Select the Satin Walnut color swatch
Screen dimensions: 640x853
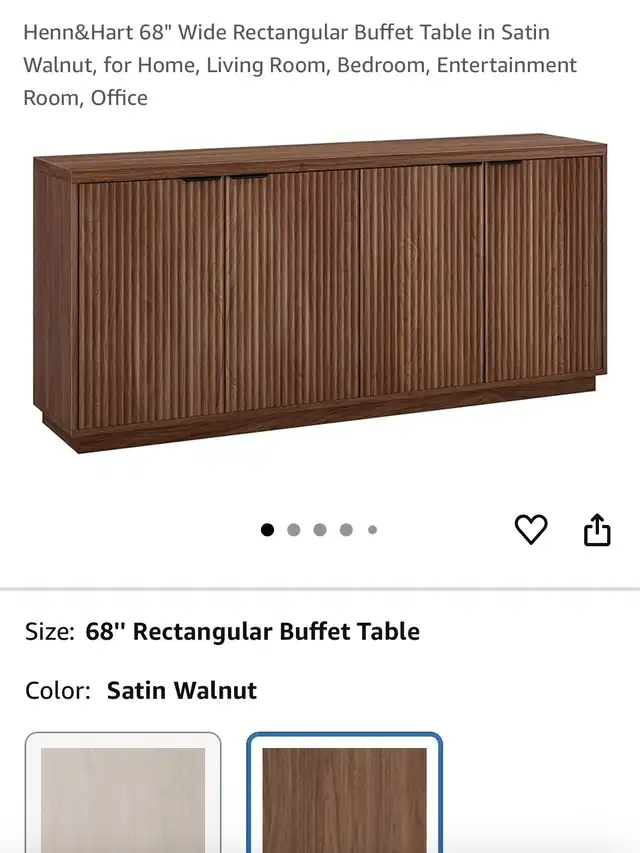click(344, 795)
